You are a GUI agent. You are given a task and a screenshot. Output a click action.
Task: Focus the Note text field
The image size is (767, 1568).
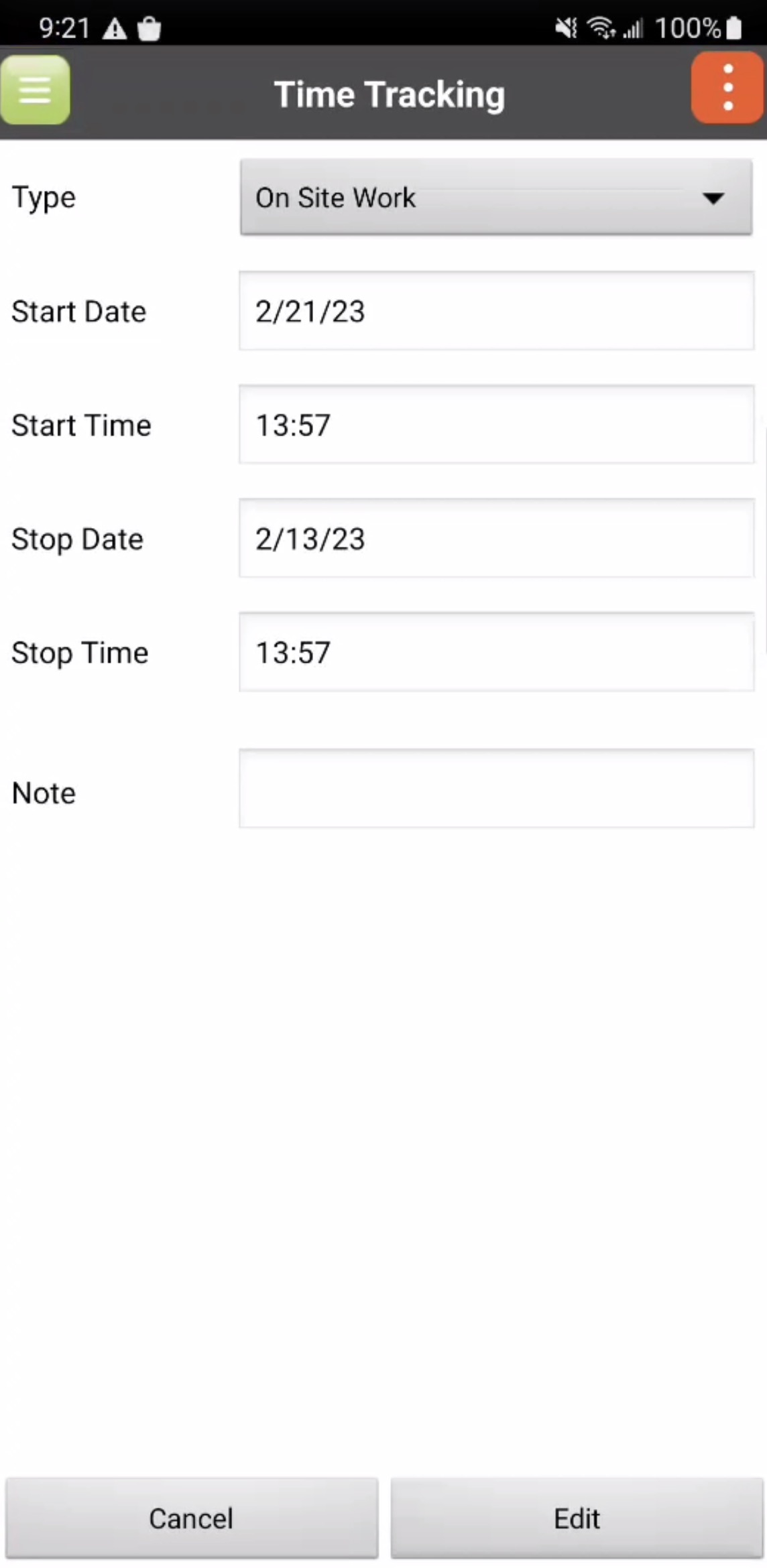pos(496,789)
